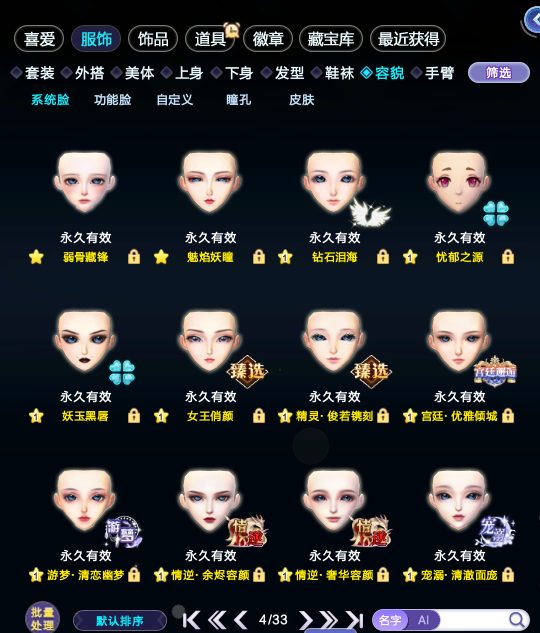Pick the 妖玉黑唇 face
This screenshot has width=540, height=633.
85,341
